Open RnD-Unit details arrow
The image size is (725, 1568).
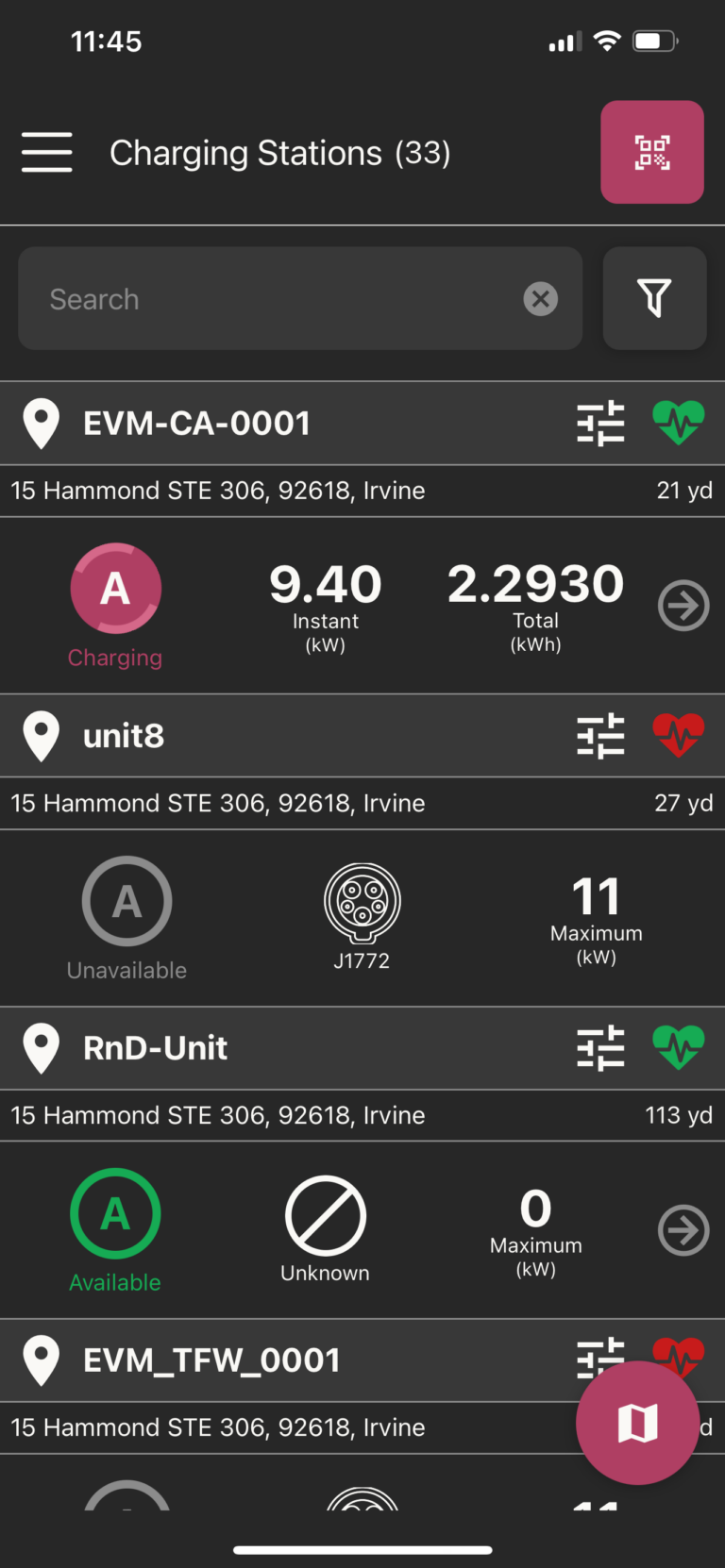pos(683,1229)
